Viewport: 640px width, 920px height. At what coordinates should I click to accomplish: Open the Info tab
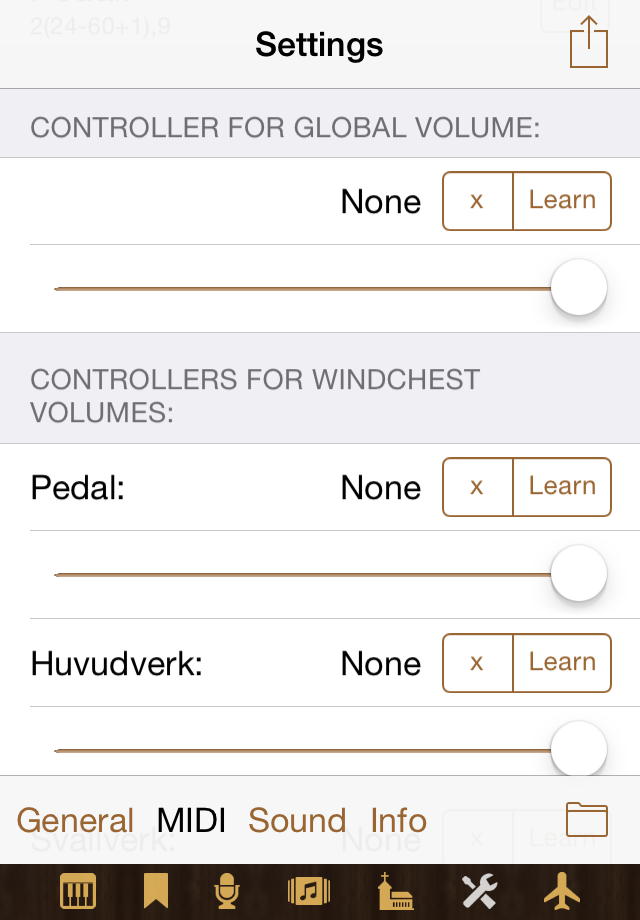399,821
